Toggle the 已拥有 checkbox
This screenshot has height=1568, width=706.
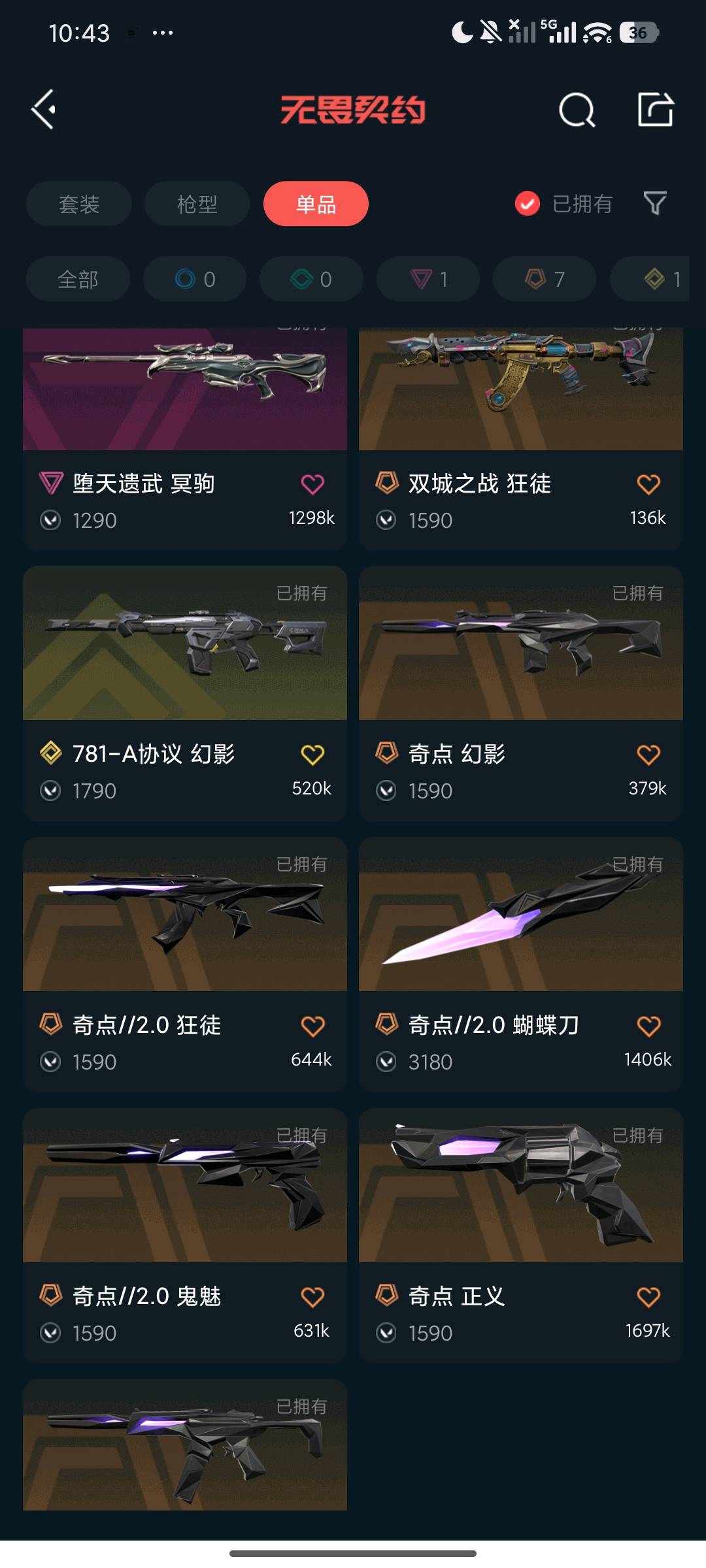point(527,204)
